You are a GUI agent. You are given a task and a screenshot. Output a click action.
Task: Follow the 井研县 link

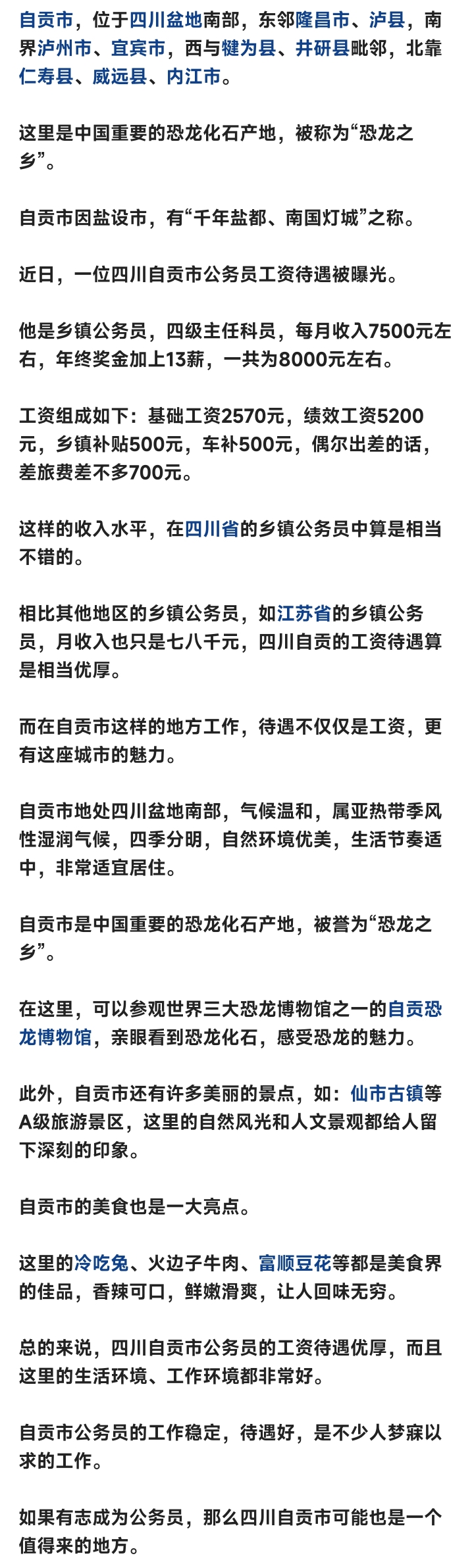pyautogui.click(x=322, y=49)
